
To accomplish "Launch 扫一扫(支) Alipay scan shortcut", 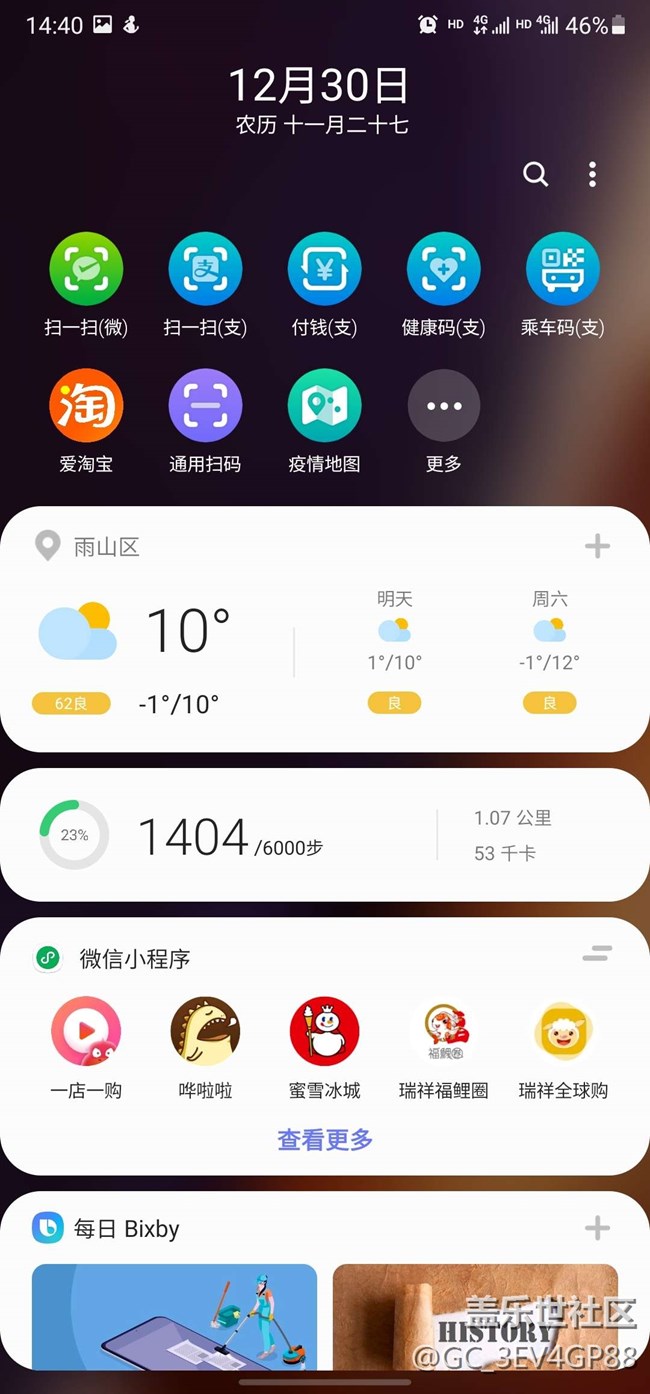I will click(205, 269).
